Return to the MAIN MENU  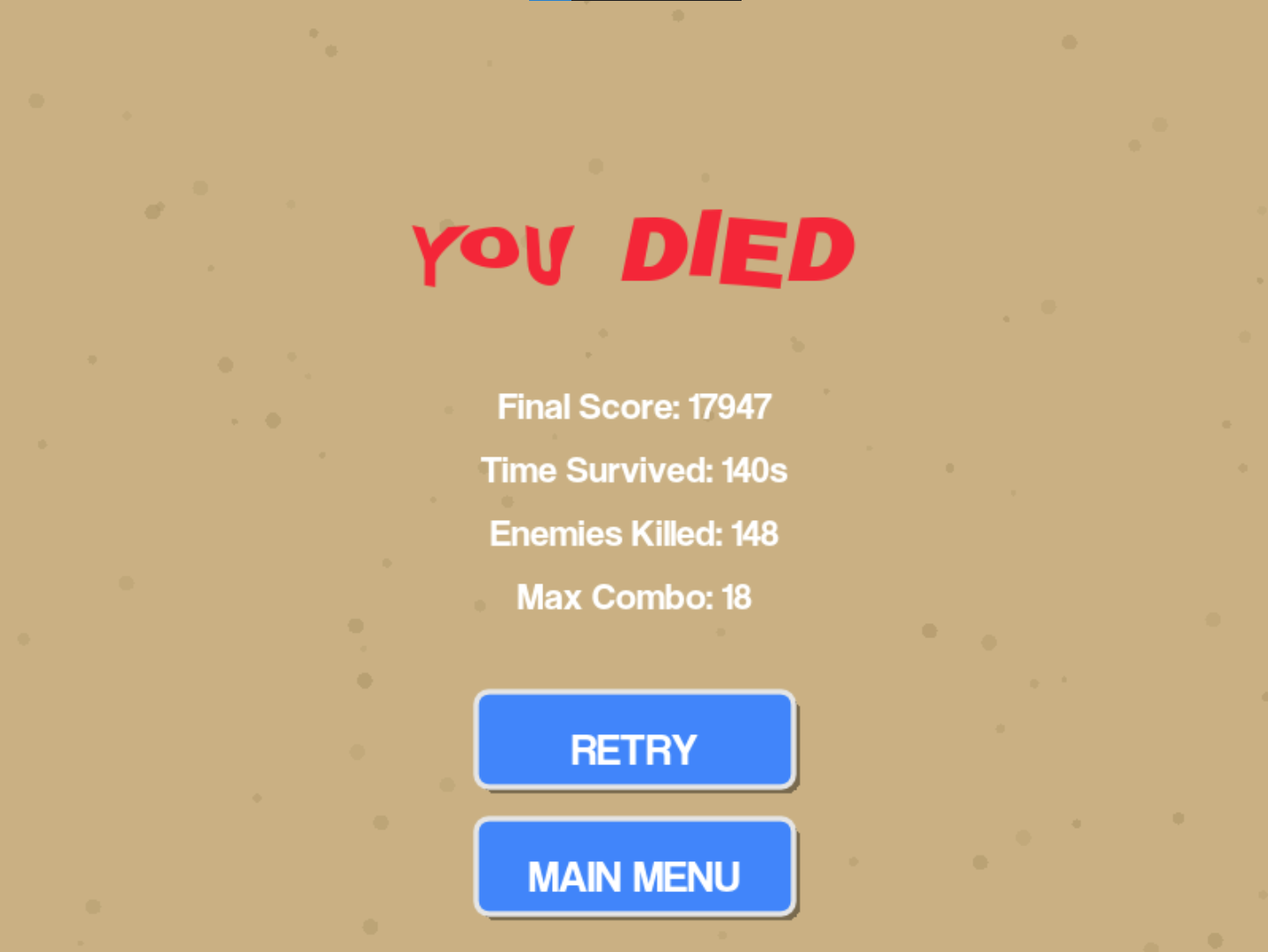coord(634,867)
